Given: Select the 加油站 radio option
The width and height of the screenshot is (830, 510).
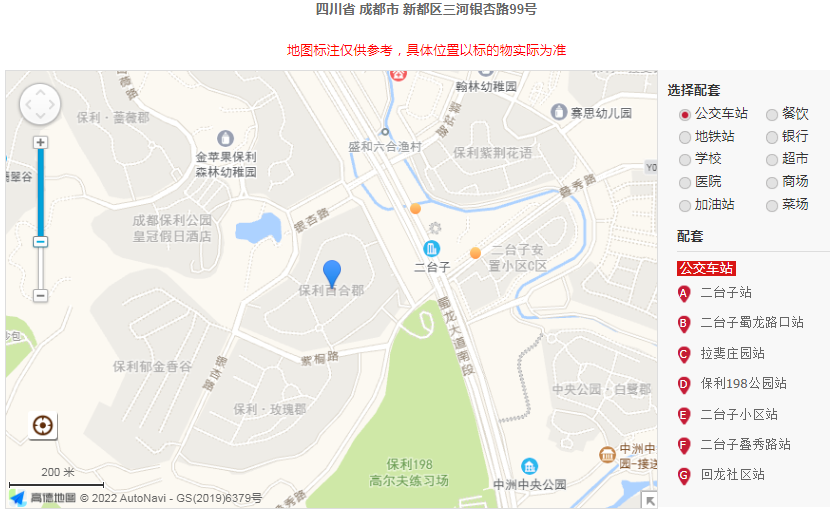Looking at the screenshot, I should click(685, 205).
